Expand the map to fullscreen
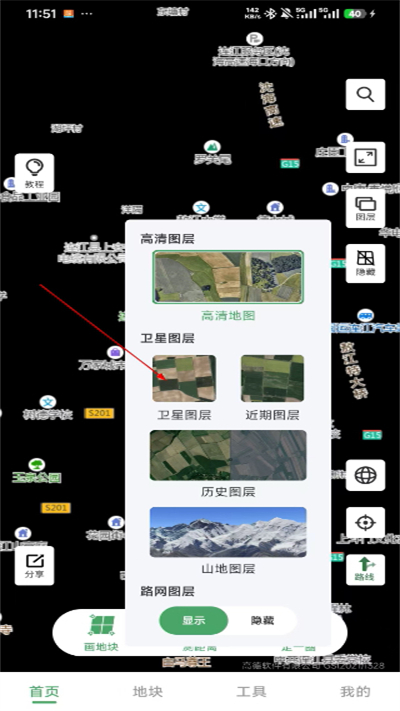The image size is (400, 711). click(365, 157)
